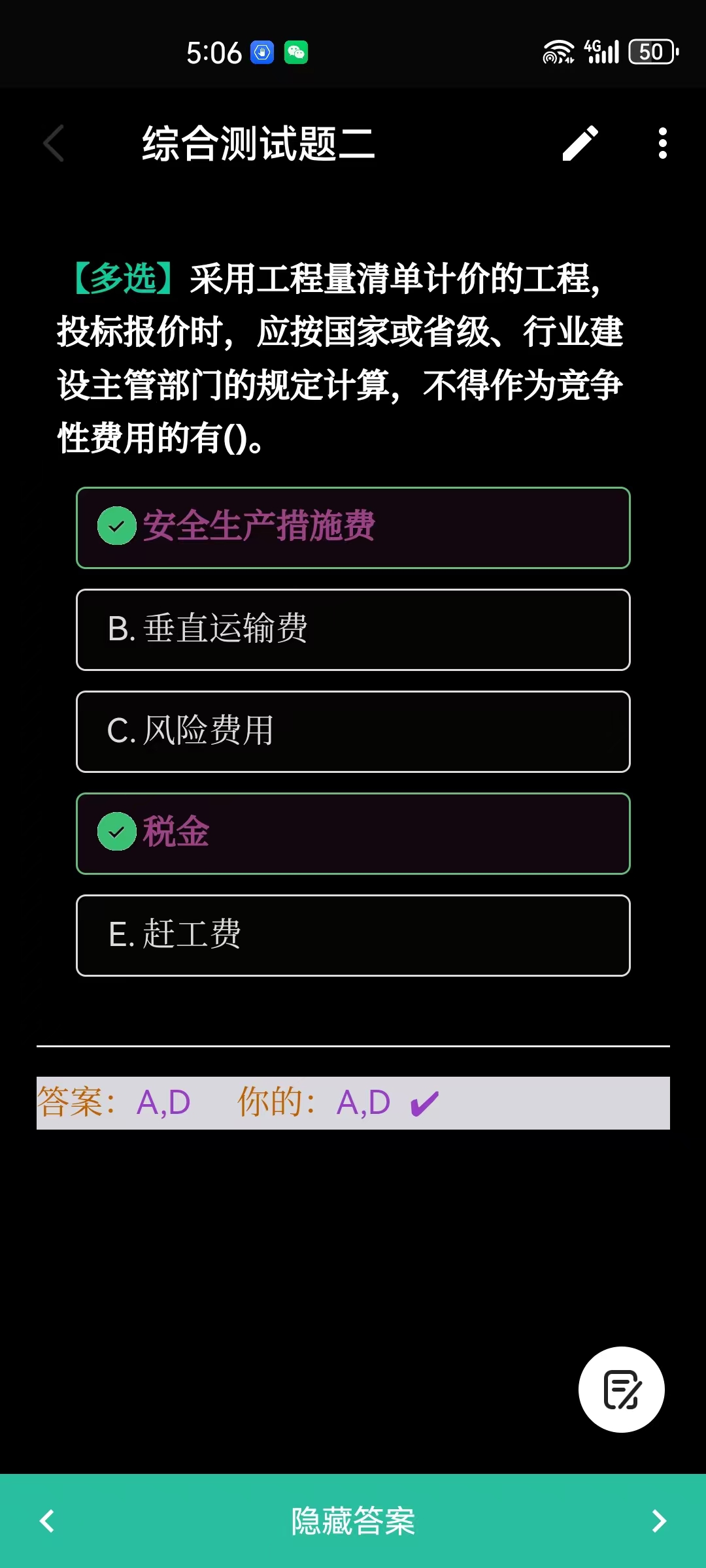Image resolution: width=706 pixels, height=1568 pixels.
Task: Choose option C. 风险费用
Action: 353,731
